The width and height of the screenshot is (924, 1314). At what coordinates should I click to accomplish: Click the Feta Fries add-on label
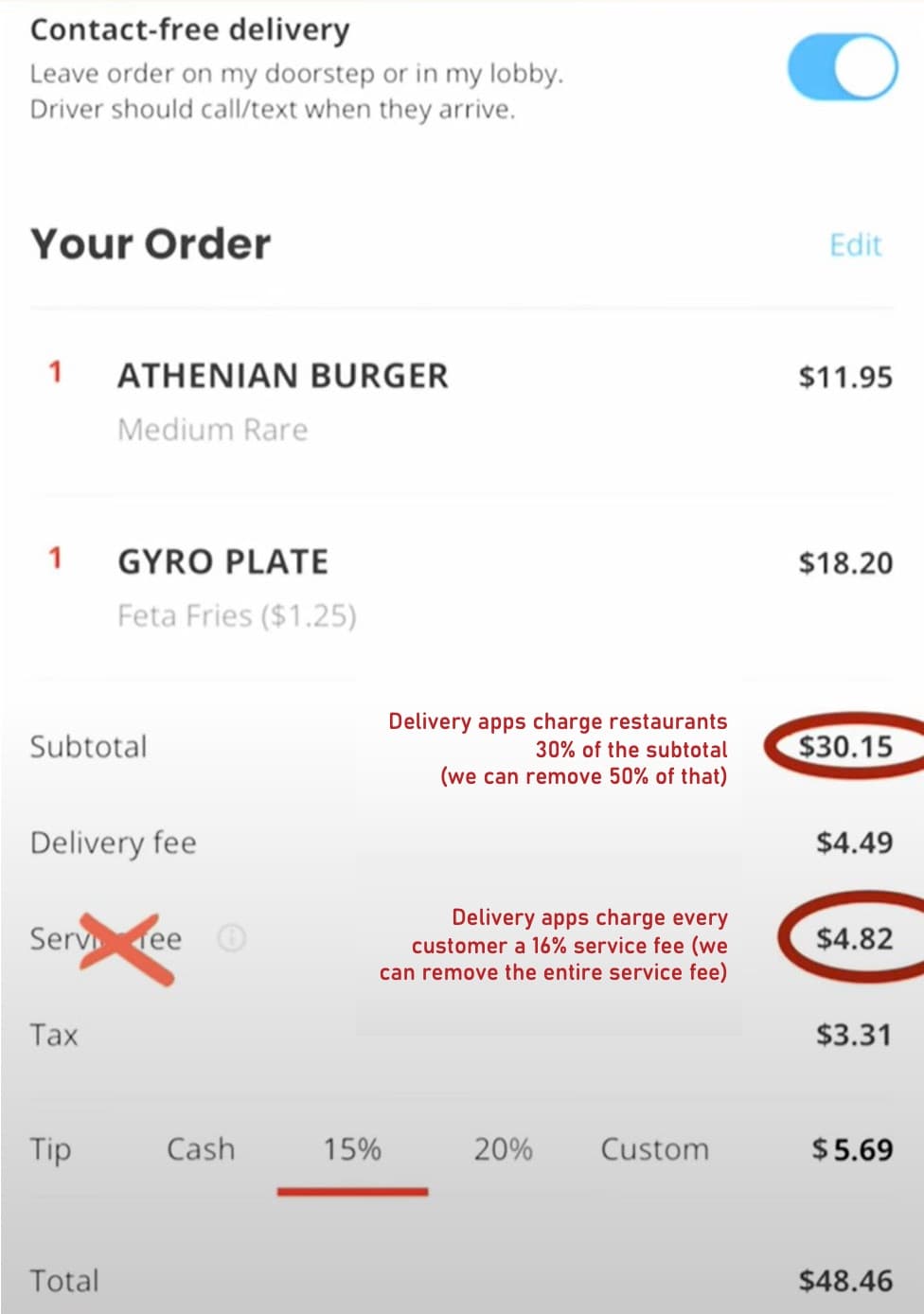(x=238, y=614)
